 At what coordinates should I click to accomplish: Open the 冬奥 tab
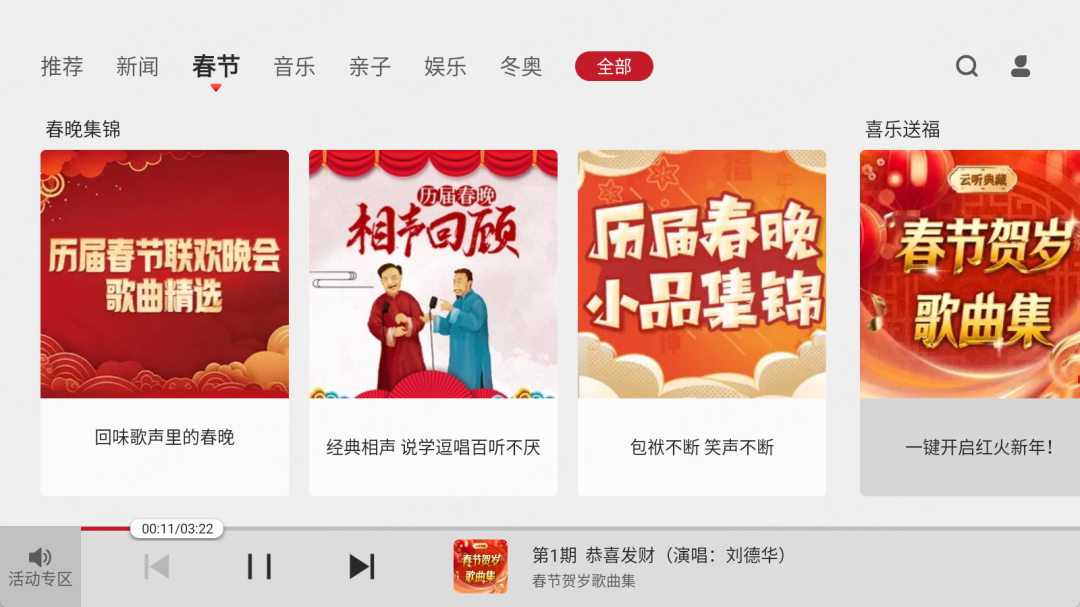click(521, 67)
